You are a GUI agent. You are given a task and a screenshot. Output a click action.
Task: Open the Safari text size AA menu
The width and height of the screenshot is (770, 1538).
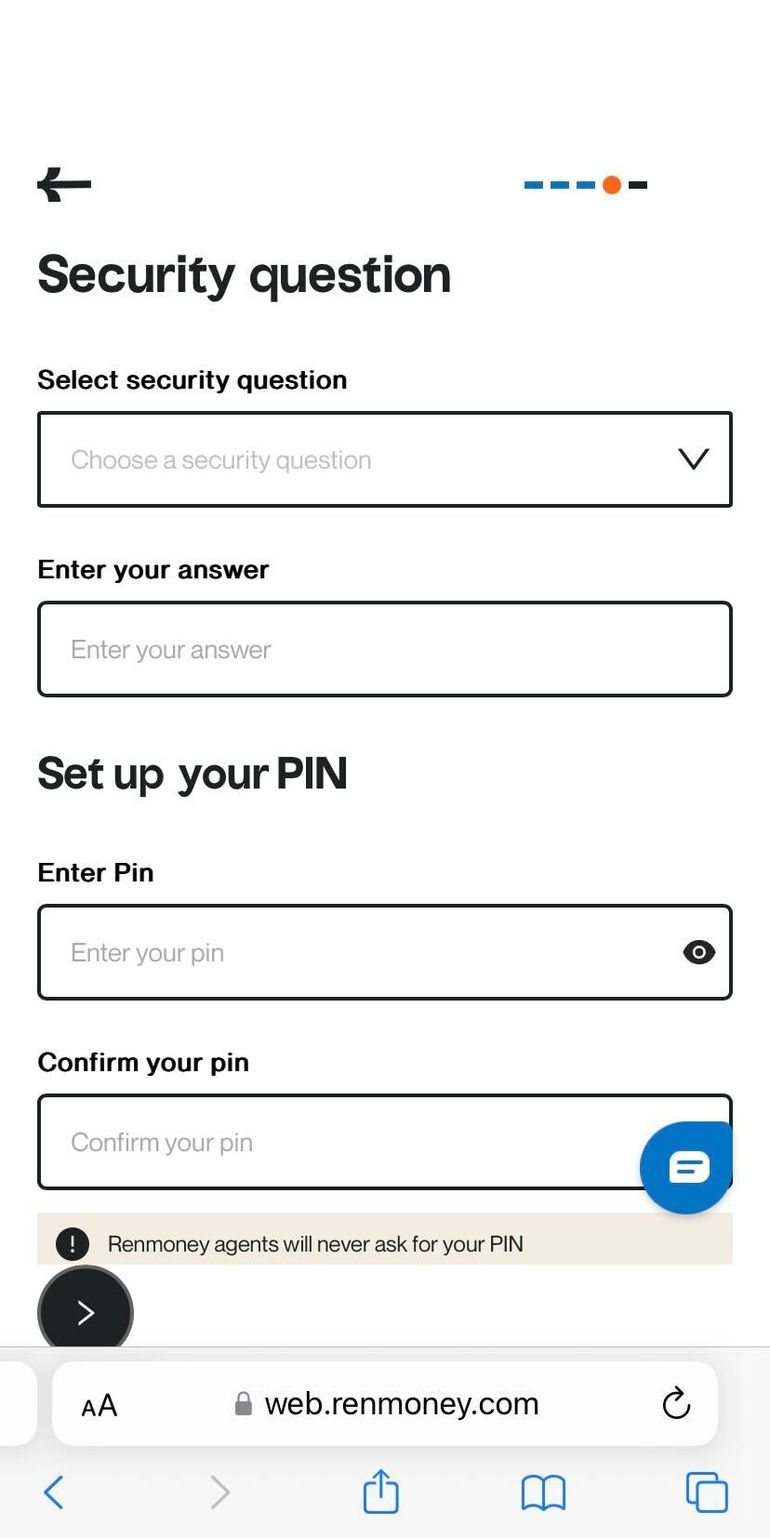(99, 1406)
